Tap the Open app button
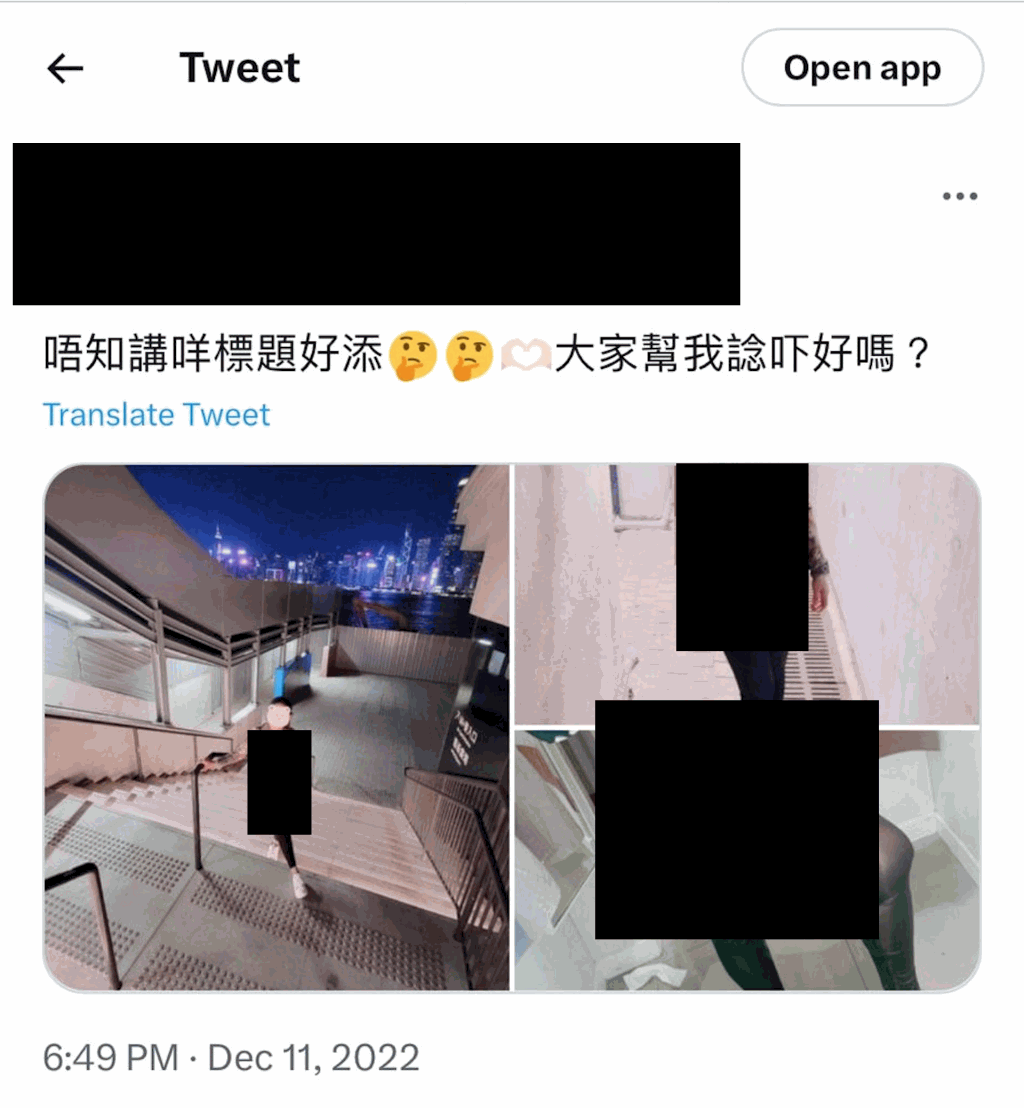Image resolution: width=1024 pixels, height=1108 pixels. coord(862,68)
